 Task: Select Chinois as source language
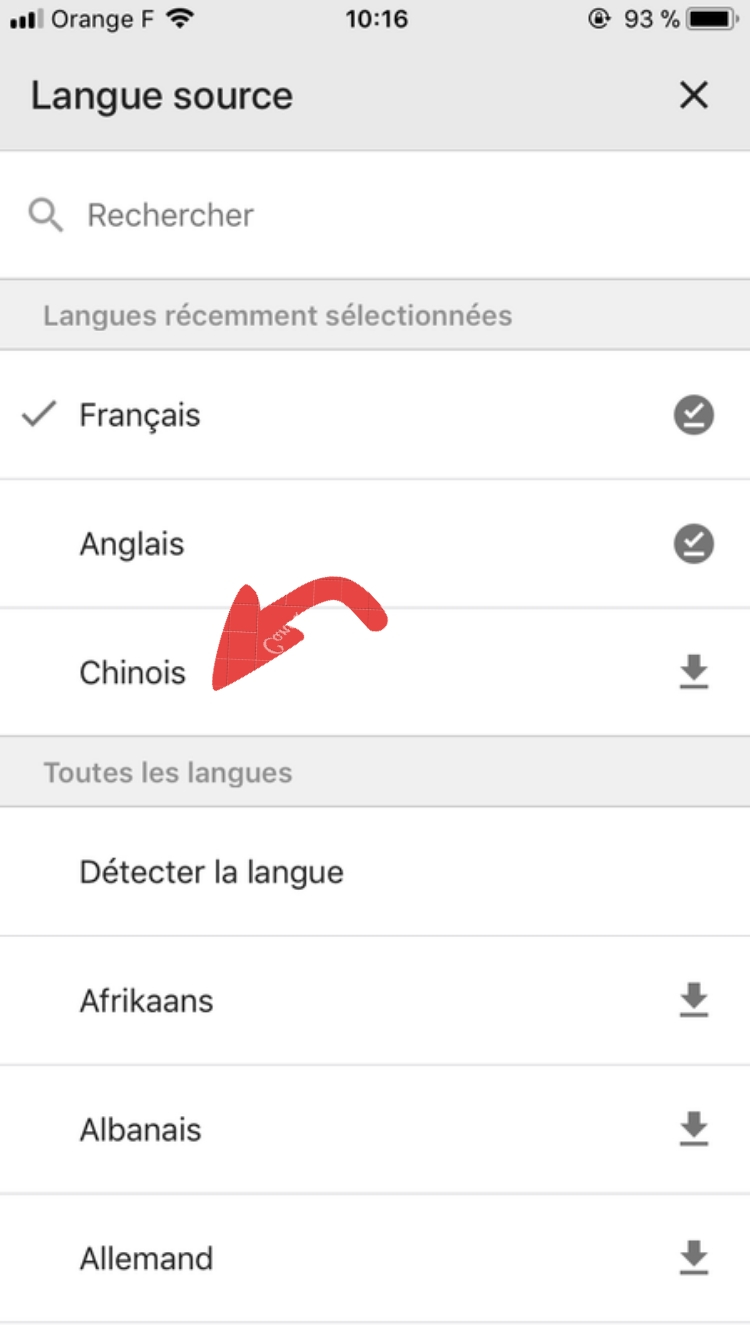pyautogui.click(x=375, y=672)
